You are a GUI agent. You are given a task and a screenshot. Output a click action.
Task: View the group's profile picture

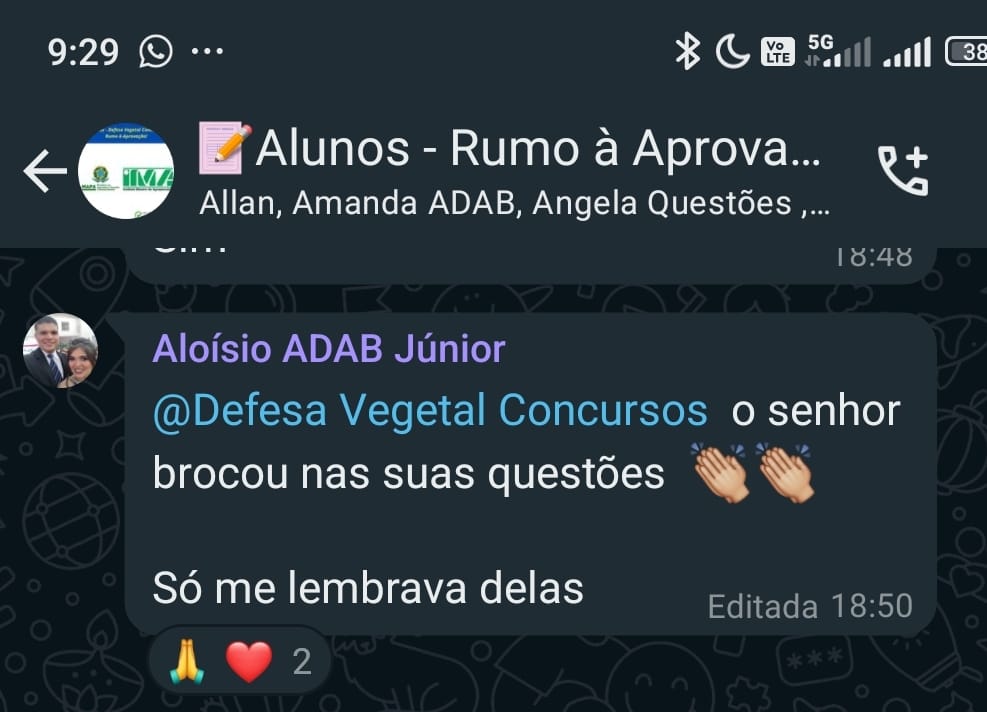click(126, 172)
